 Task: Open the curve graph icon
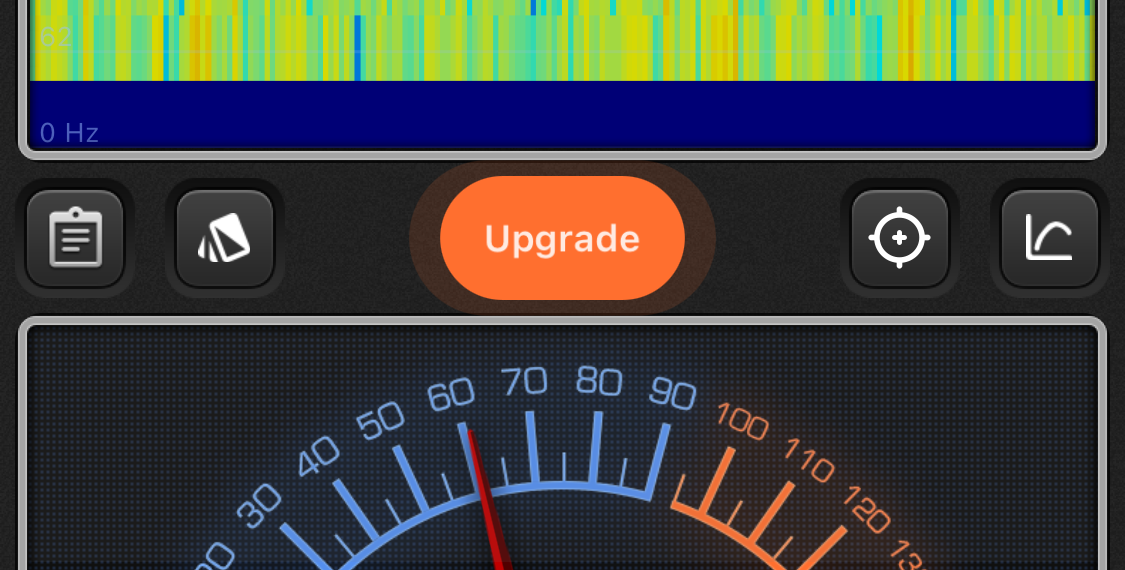point(1049,238)
